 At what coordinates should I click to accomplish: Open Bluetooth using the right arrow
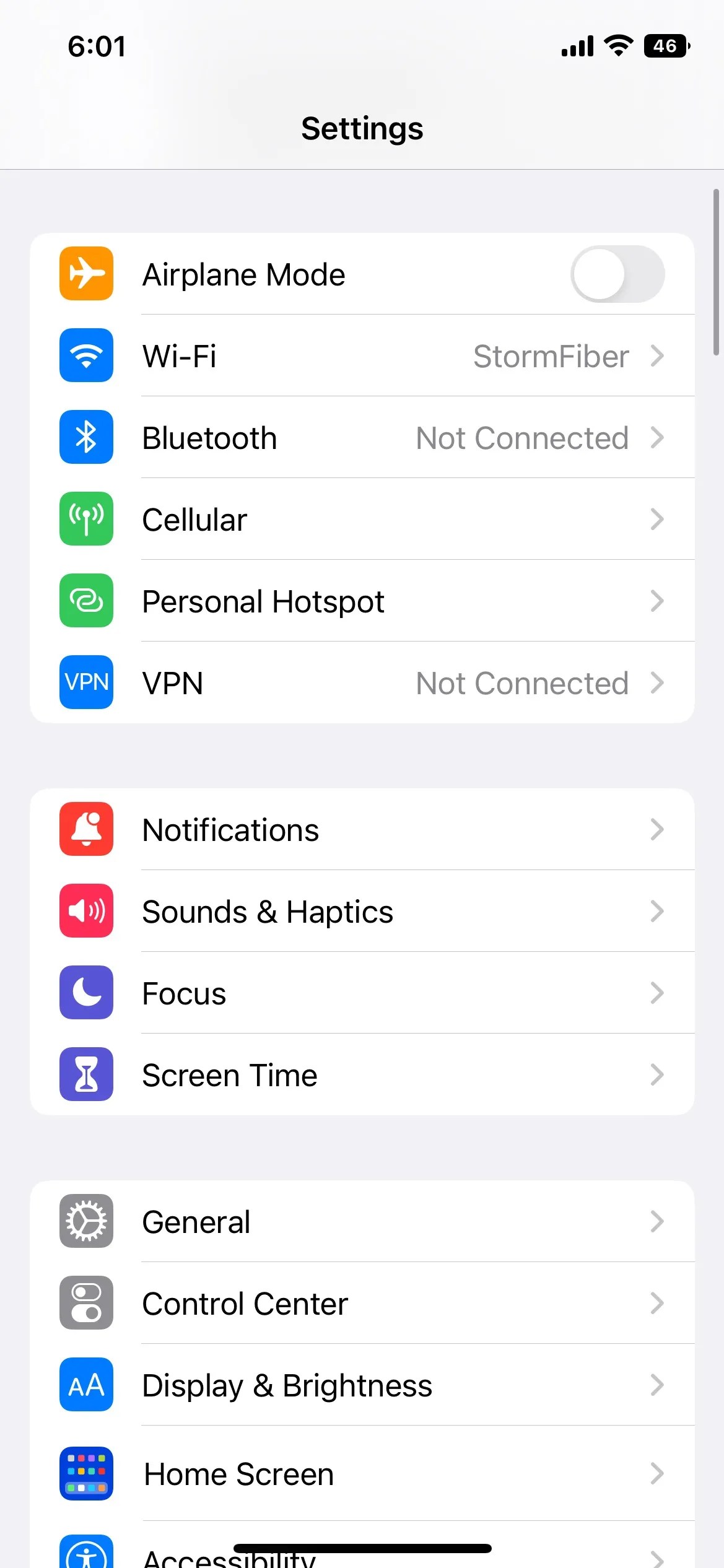pyautogui.click(x=658, y=437)
